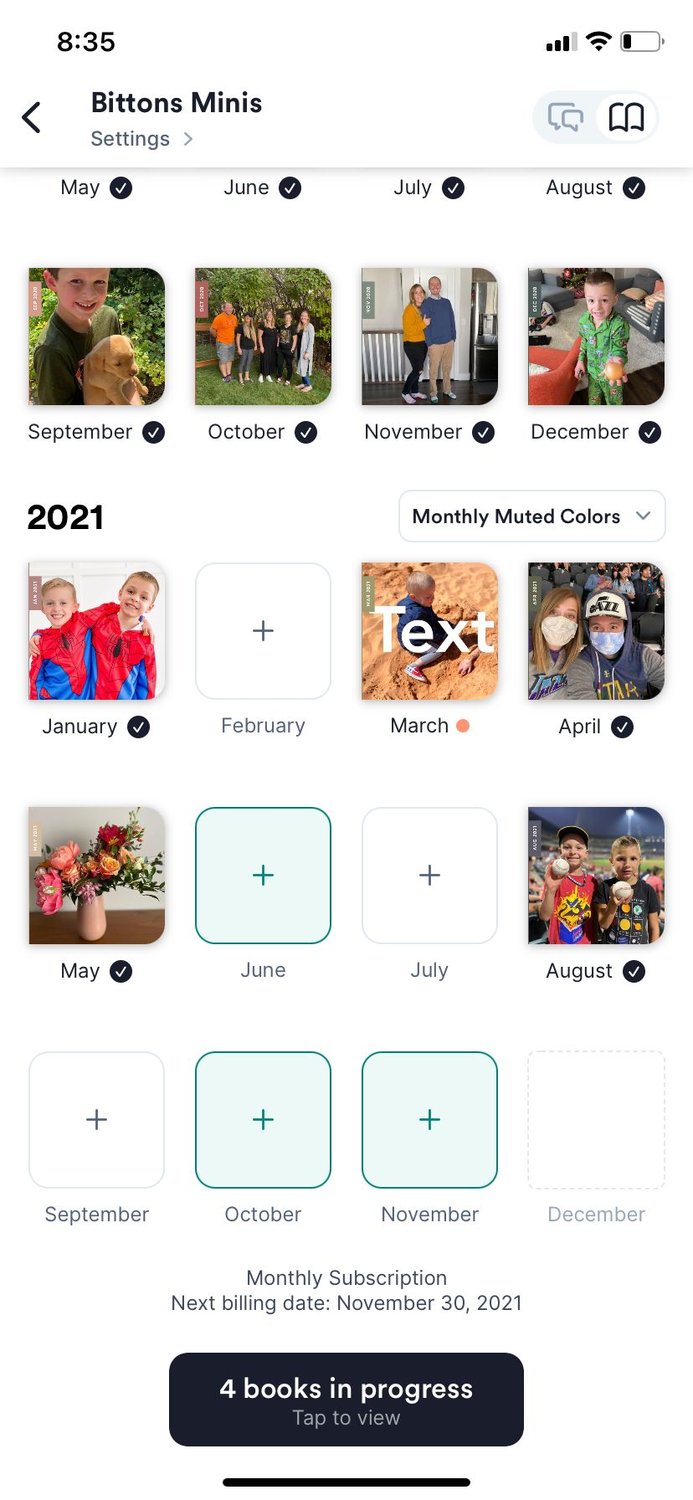Viewport: 693px width, 1500px height.
Task: Add a book for September 2021
Action: pos(97,1119)
